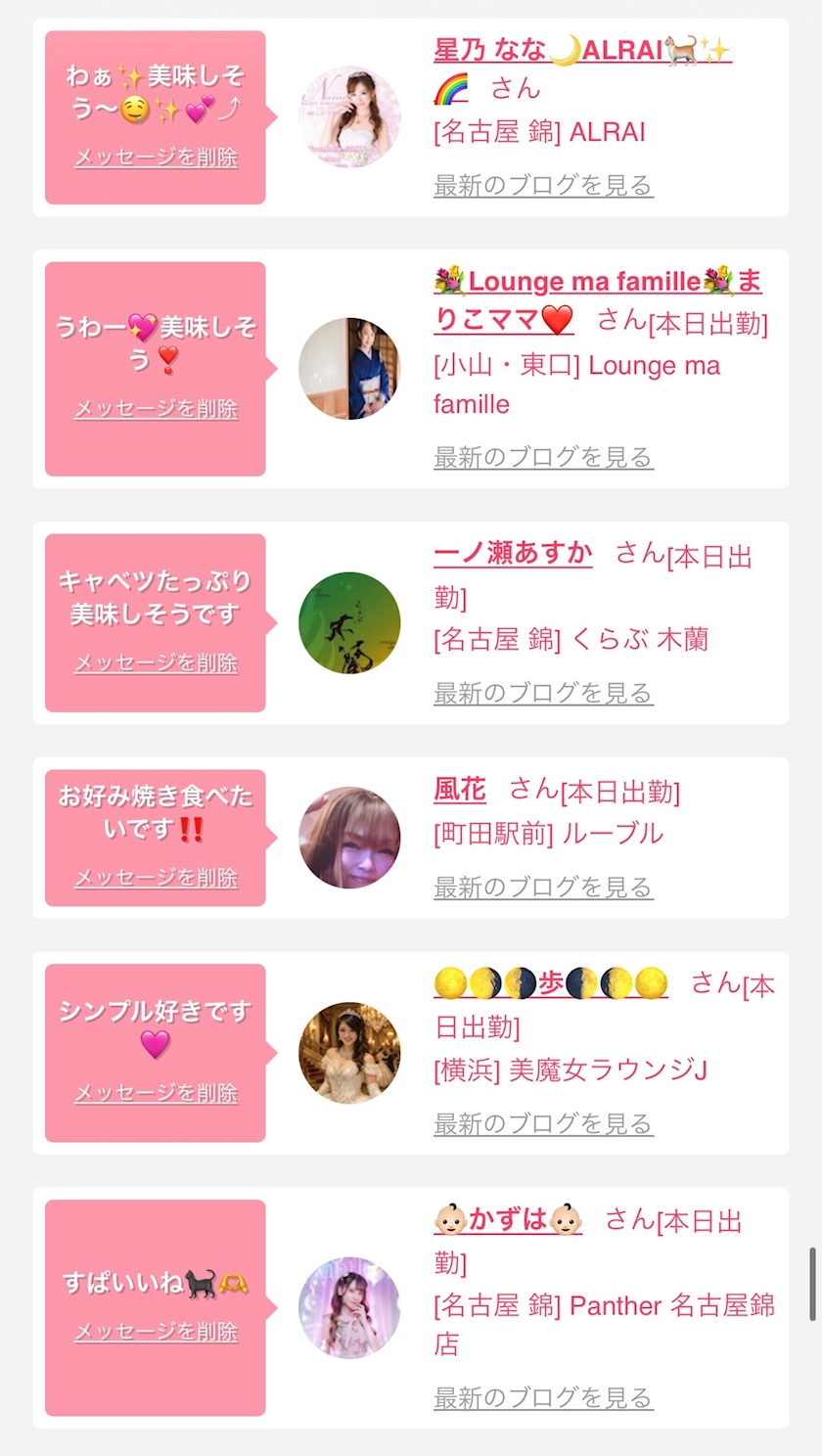Viewport: 822px width, 1456px height.
Task: Delete the 'うわー美味しそう' message
Action: pos(156,409)
